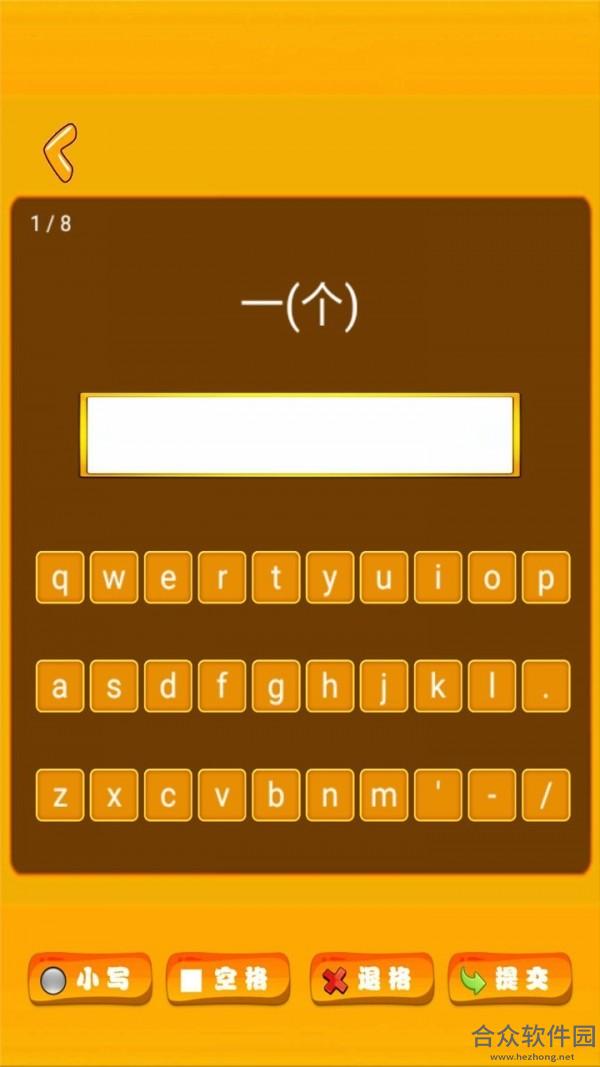Insert a space with 空格

click(x=228, y=979)
